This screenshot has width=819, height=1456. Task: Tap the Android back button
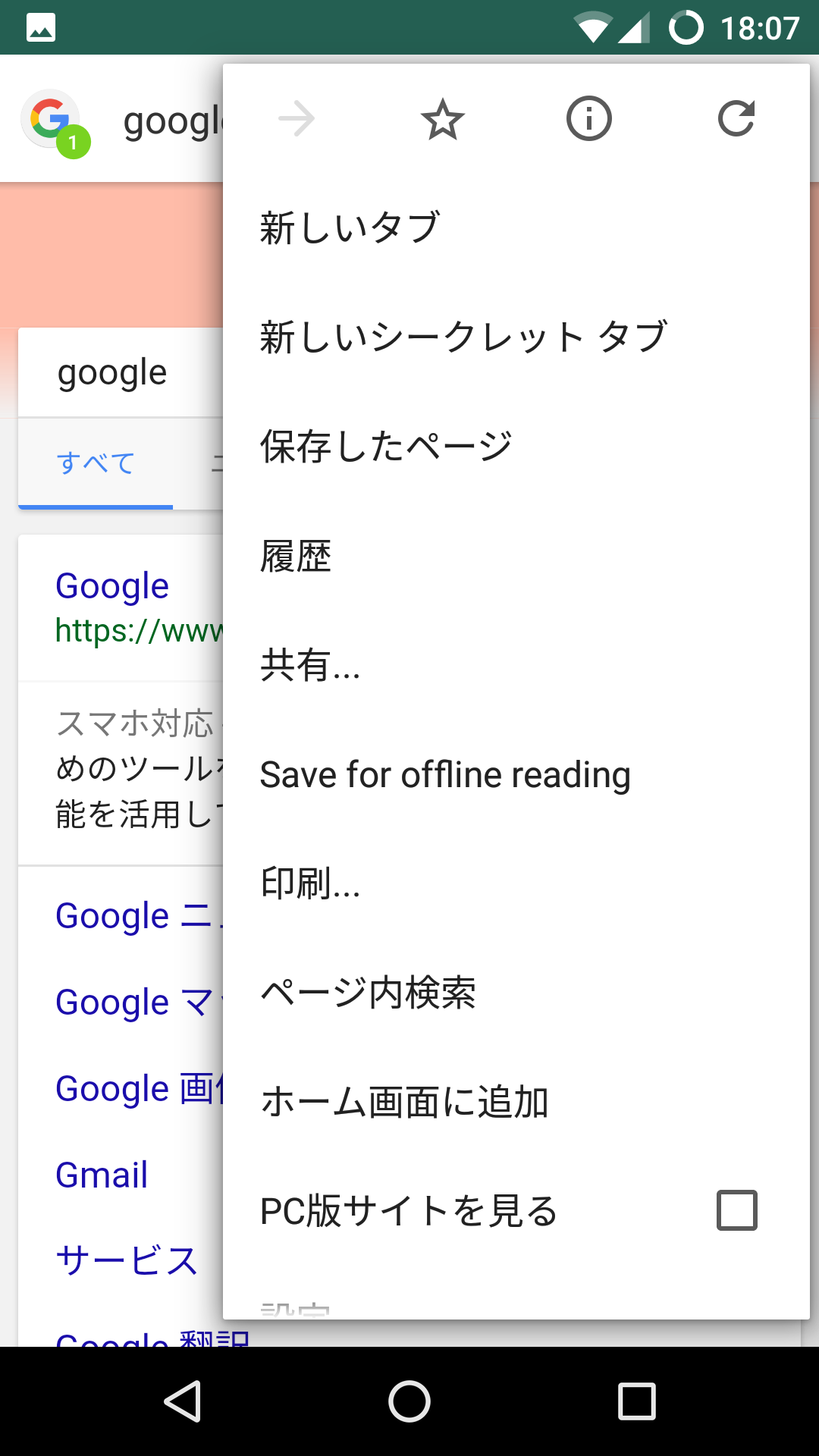point(183,1401)
